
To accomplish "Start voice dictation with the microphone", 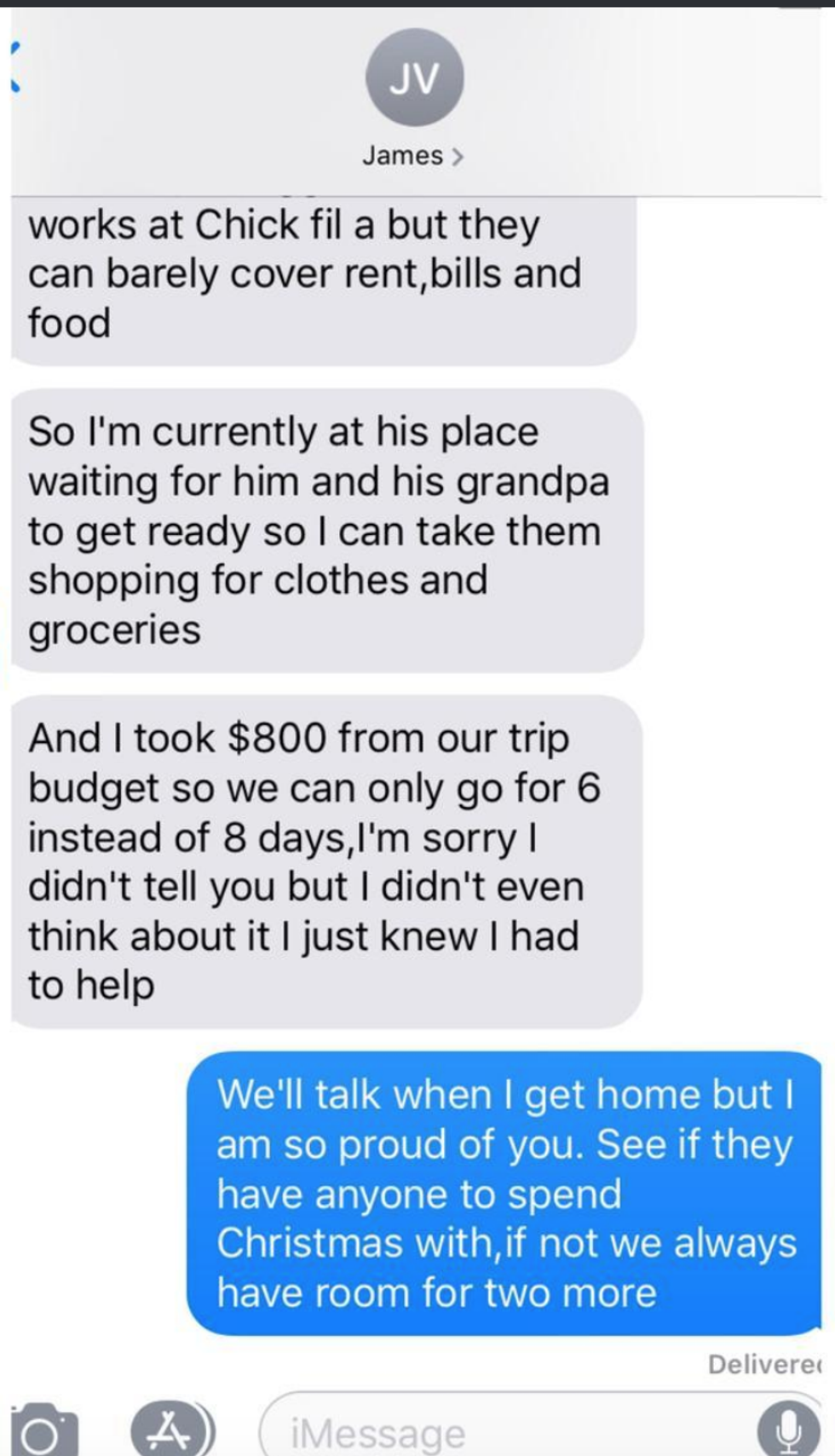I will click(787, 1430).
